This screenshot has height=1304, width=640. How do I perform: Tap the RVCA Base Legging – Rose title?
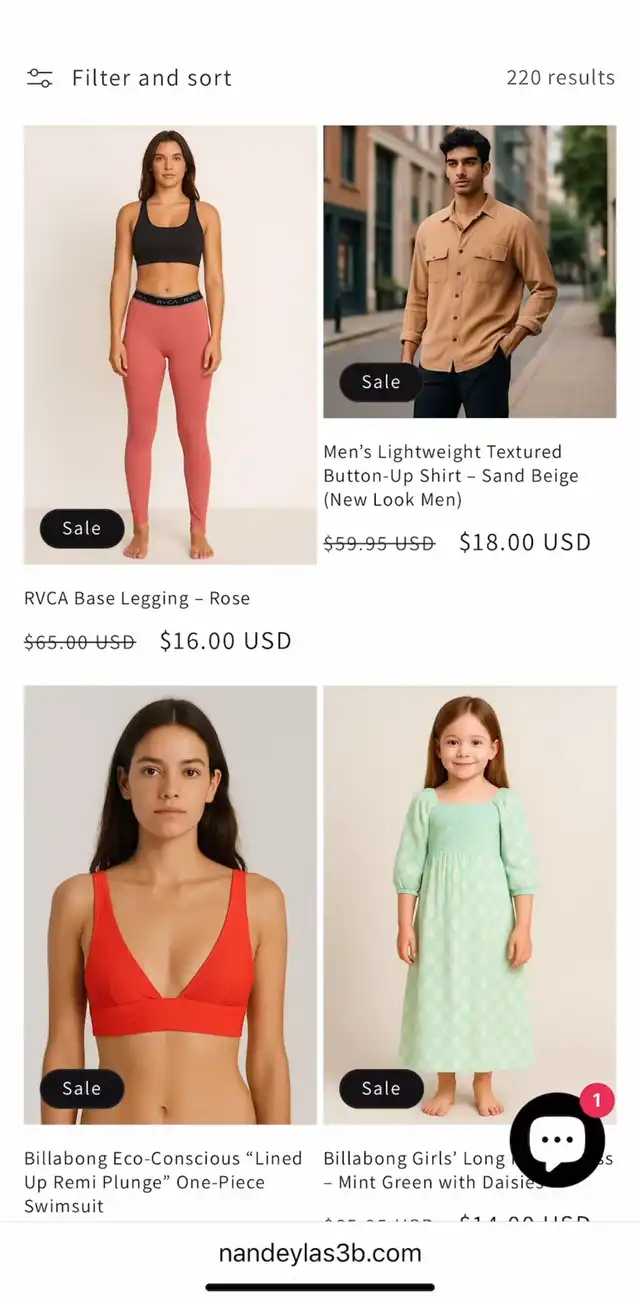tap(137, 599)
